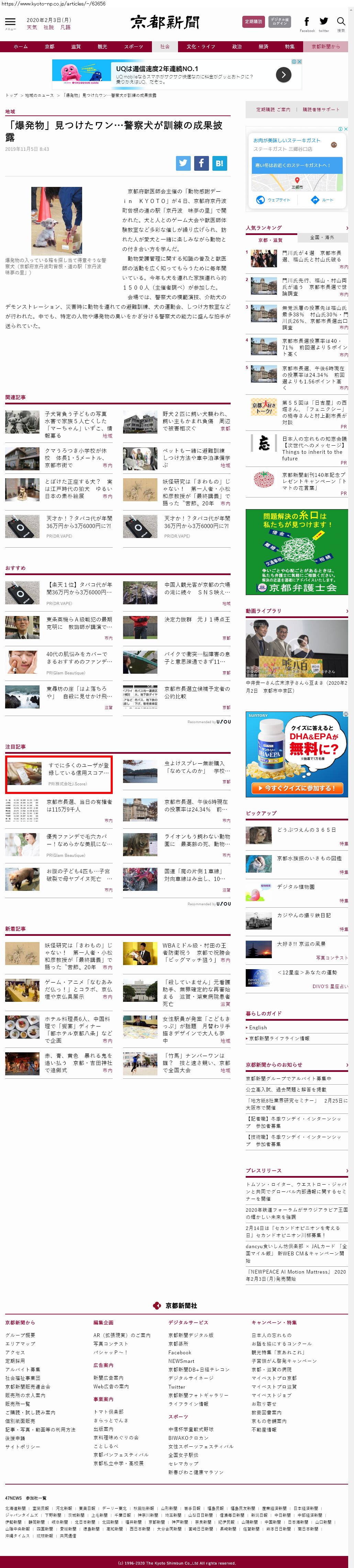Share the article on Facebook

coord(201,163)
